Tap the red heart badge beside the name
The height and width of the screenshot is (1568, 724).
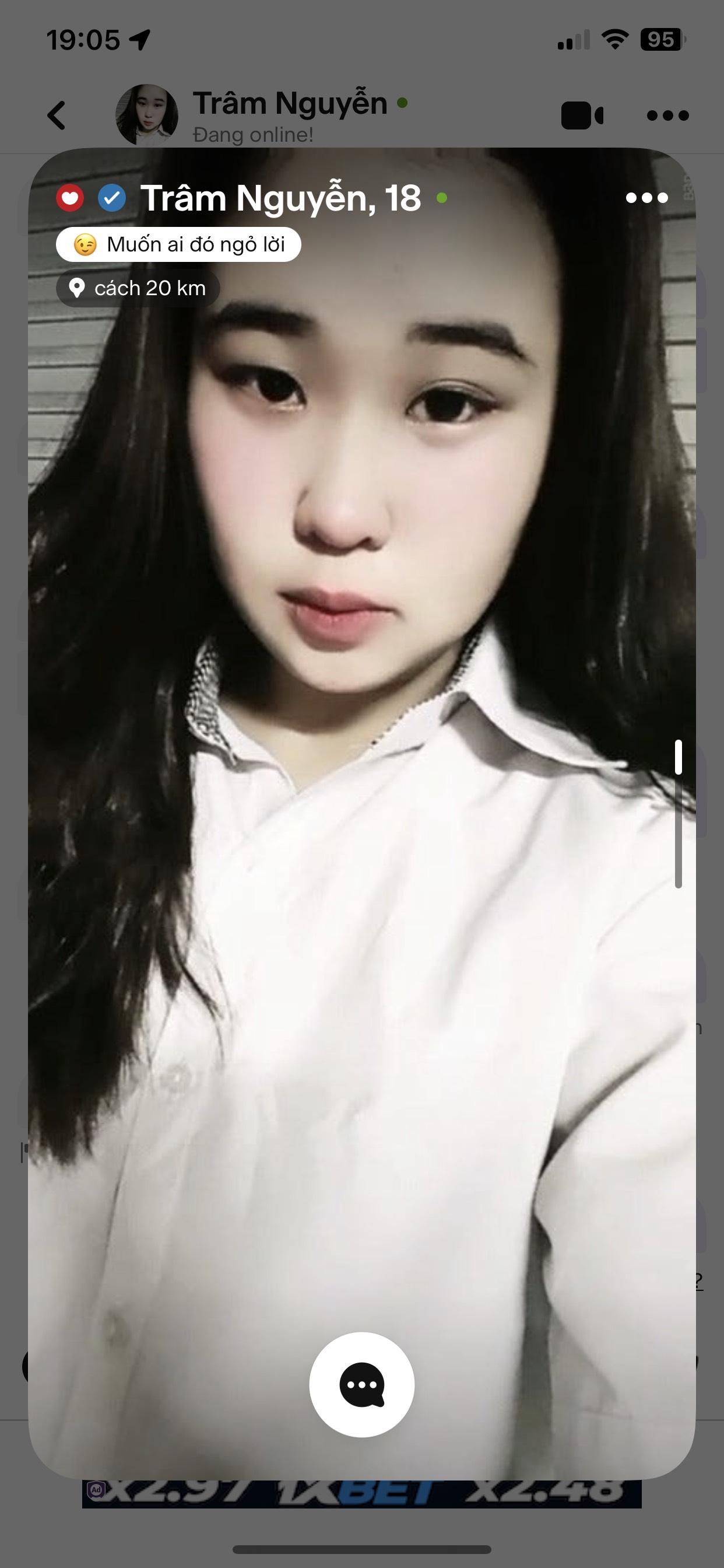click(x=70, y=198)
